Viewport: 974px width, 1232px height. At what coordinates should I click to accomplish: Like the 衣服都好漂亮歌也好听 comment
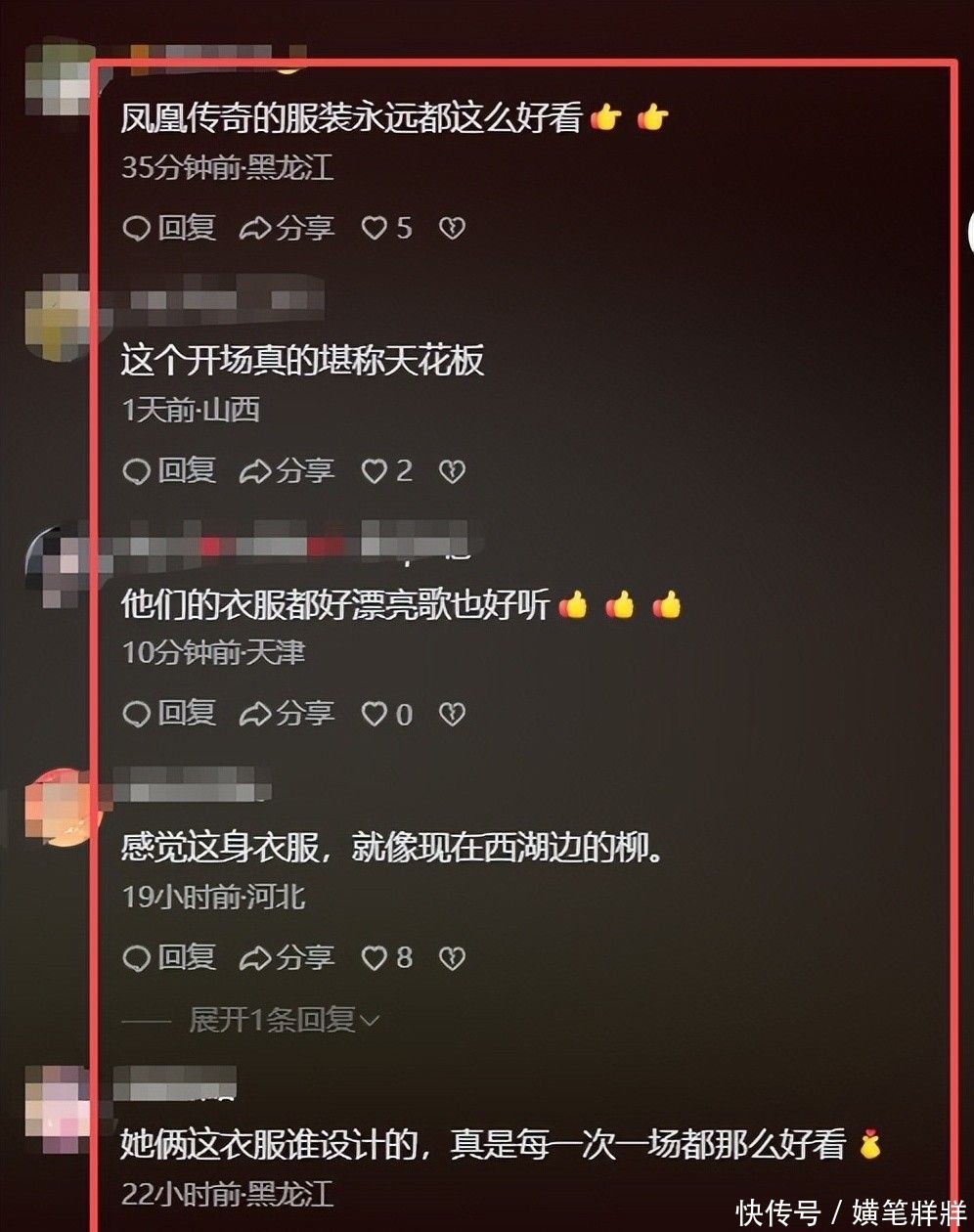click(x=387, y=715)
